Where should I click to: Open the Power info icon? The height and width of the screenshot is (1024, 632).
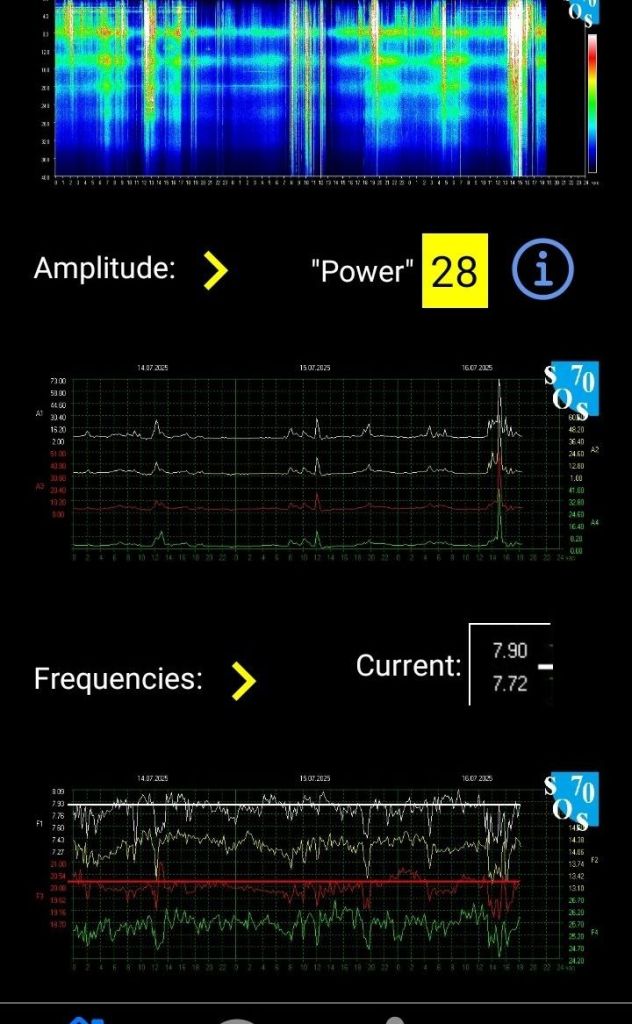(x=543, y=270)
